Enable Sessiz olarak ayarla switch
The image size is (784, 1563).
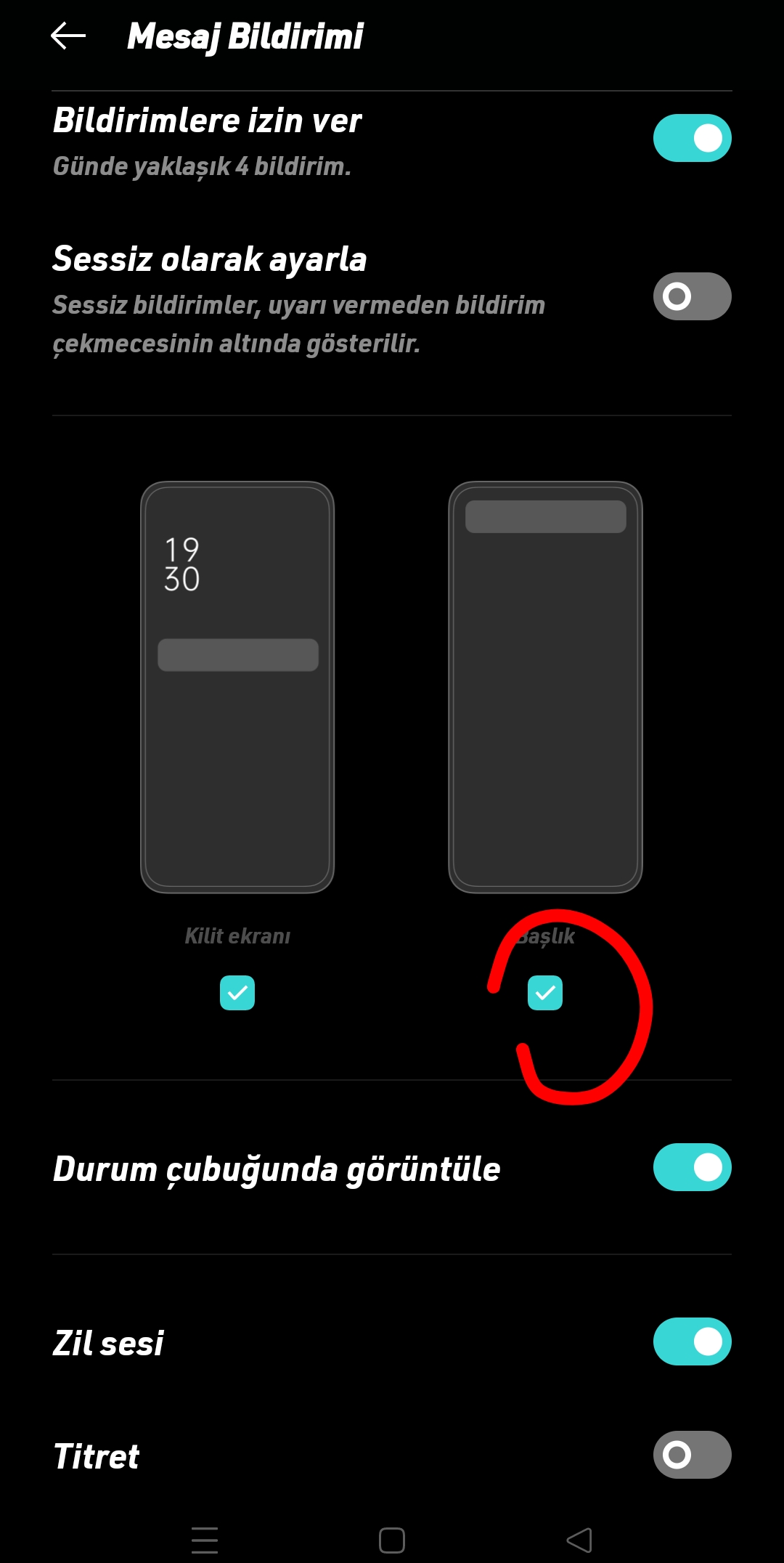pos(692,296)
